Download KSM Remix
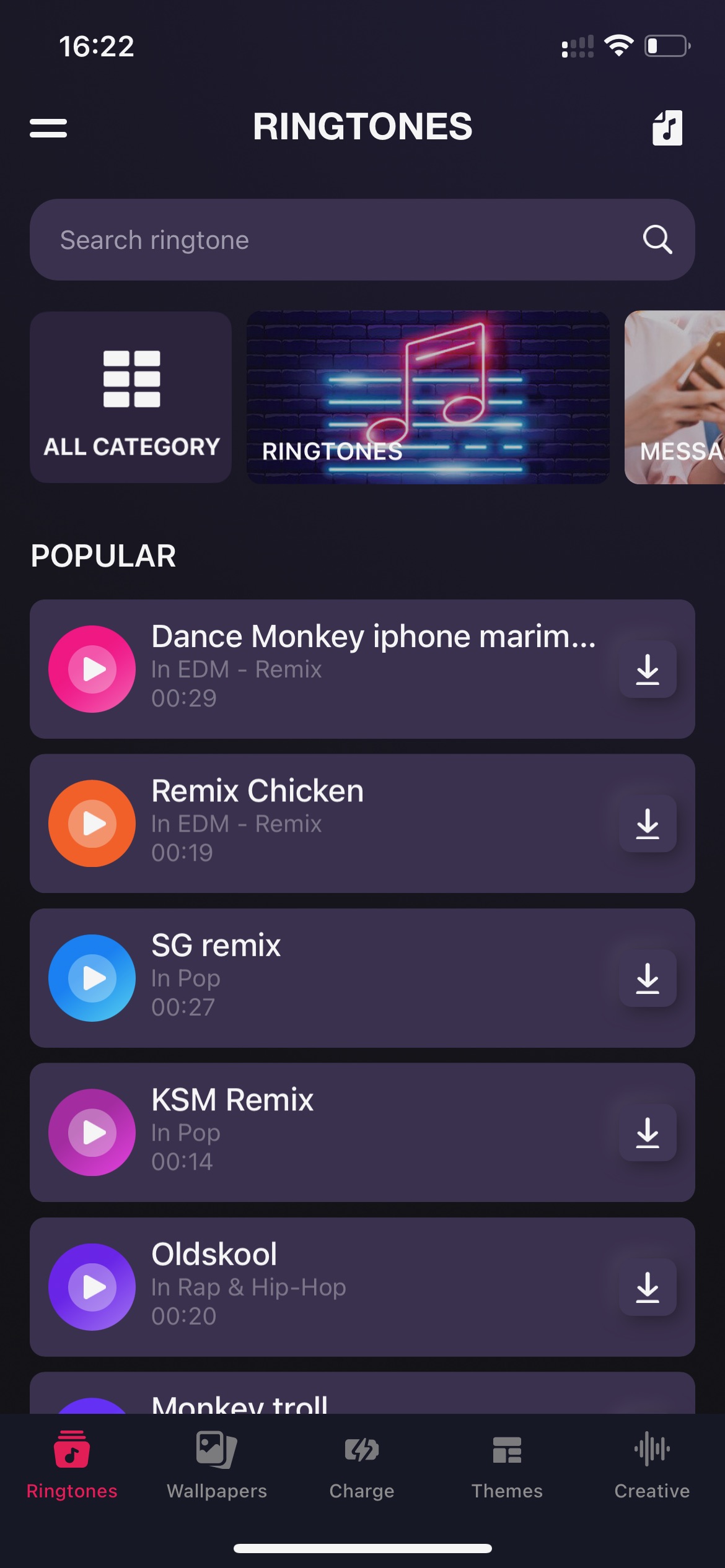This screenshot has width=725, height=1568. click(648, 1133)
